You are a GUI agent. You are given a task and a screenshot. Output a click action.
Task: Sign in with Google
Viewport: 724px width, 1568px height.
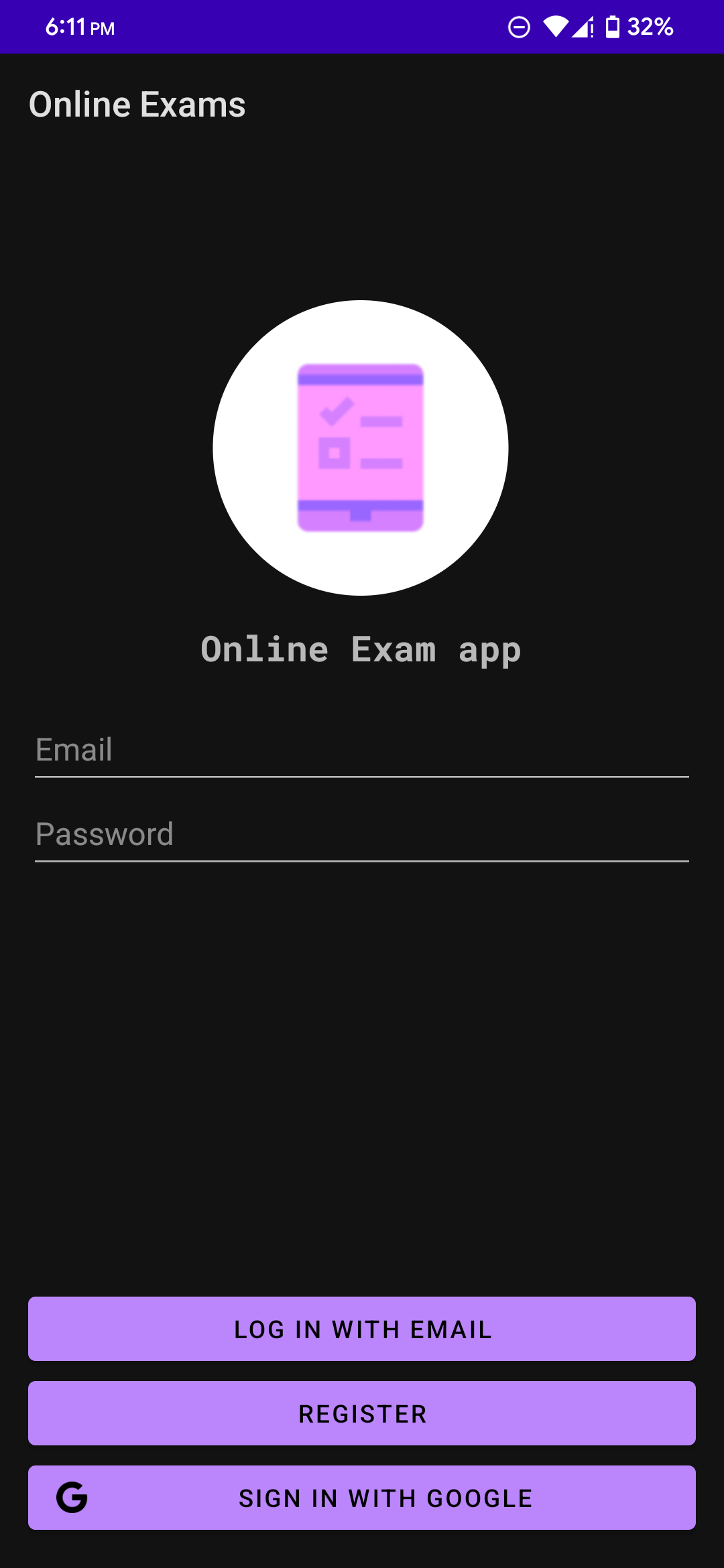[362, 1498]
